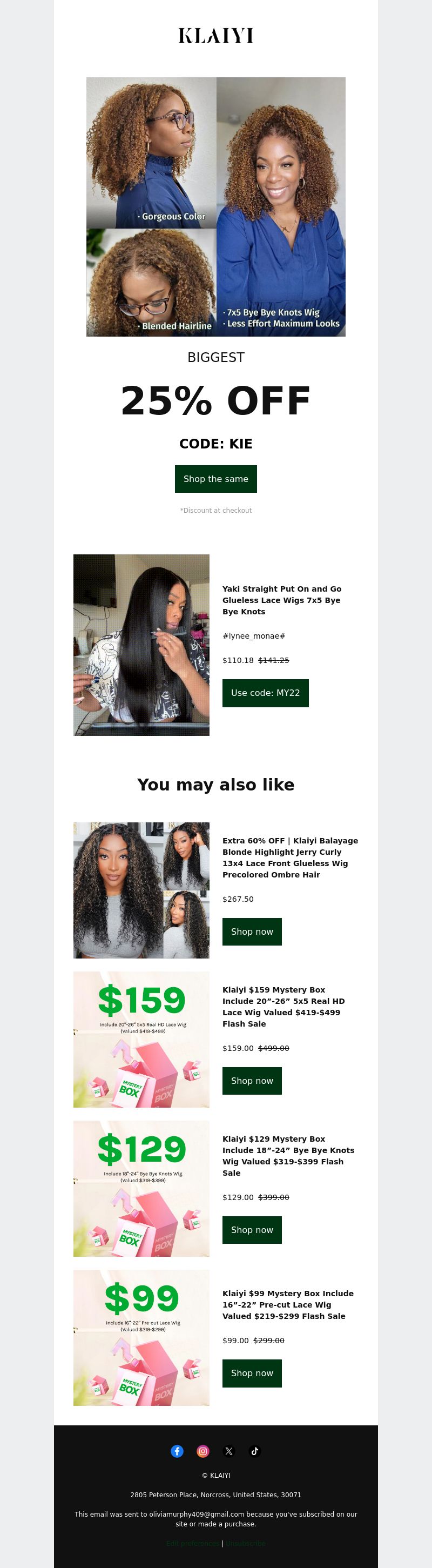
Task: Open Klaiyi's Facebook page
Action: (x=177, y=1451)
